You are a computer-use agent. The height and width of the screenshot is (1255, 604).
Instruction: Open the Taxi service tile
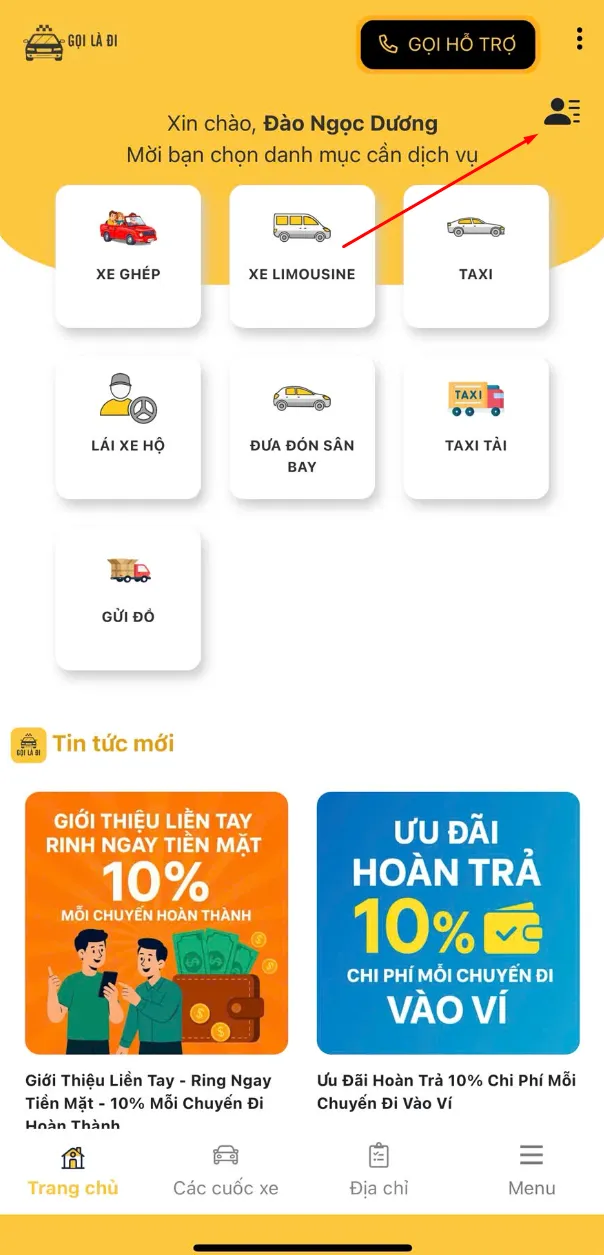click(476, 256)
